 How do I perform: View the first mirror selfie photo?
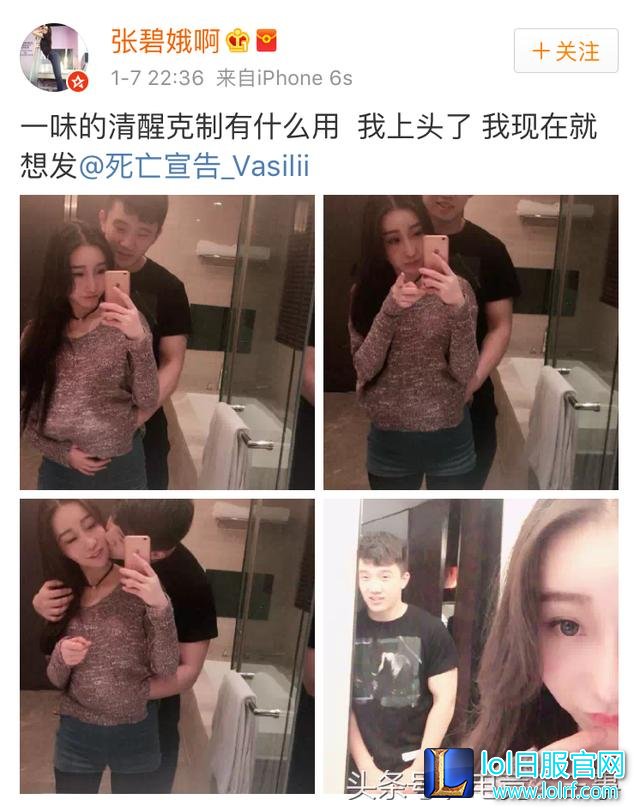point(167,342)
